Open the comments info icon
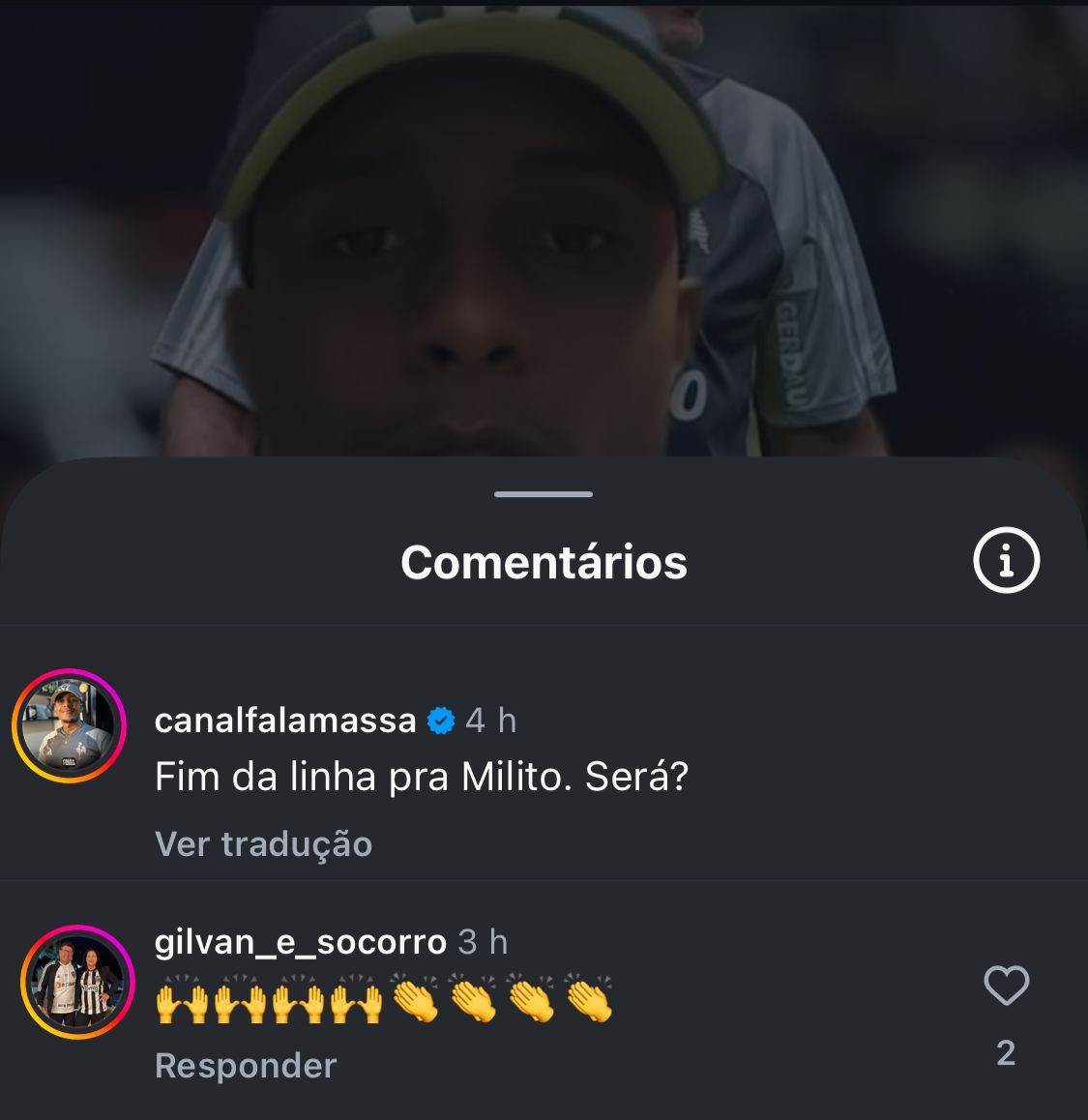1088x1120 pixels. pyautogui.click(x=1006, y=560)
